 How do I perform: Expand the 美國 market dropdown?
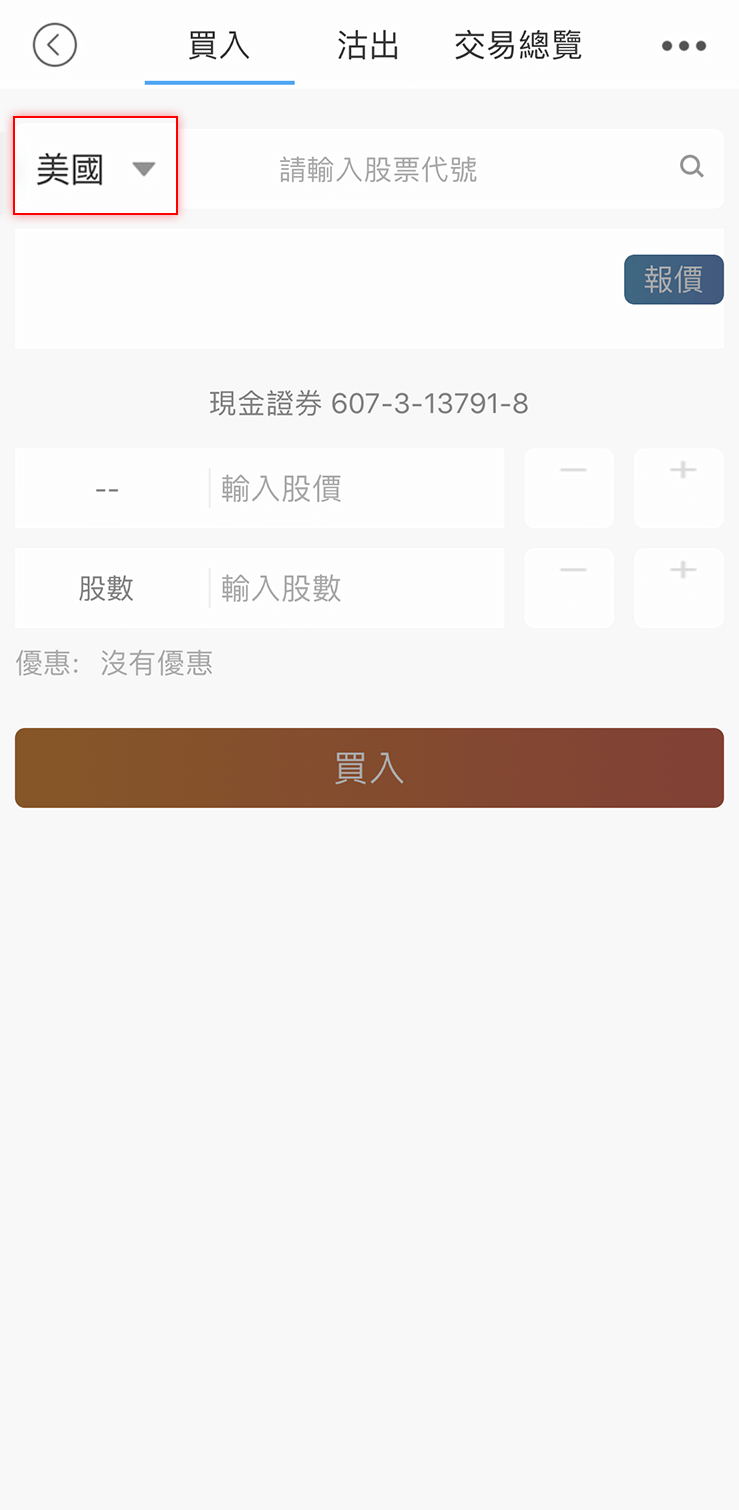[x=96, y=168]
